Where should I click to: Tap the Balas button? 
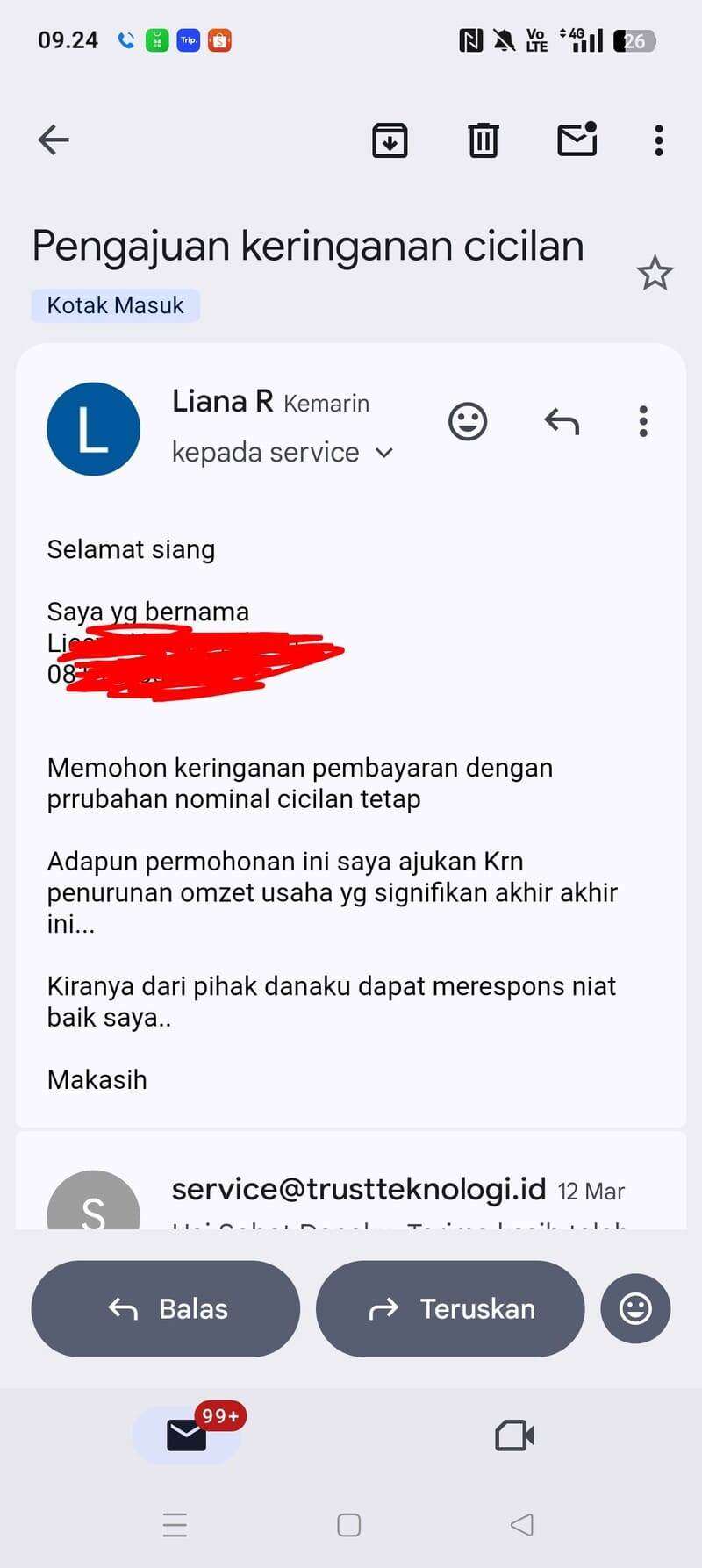pyautogui.click(x=166, y=1309)
